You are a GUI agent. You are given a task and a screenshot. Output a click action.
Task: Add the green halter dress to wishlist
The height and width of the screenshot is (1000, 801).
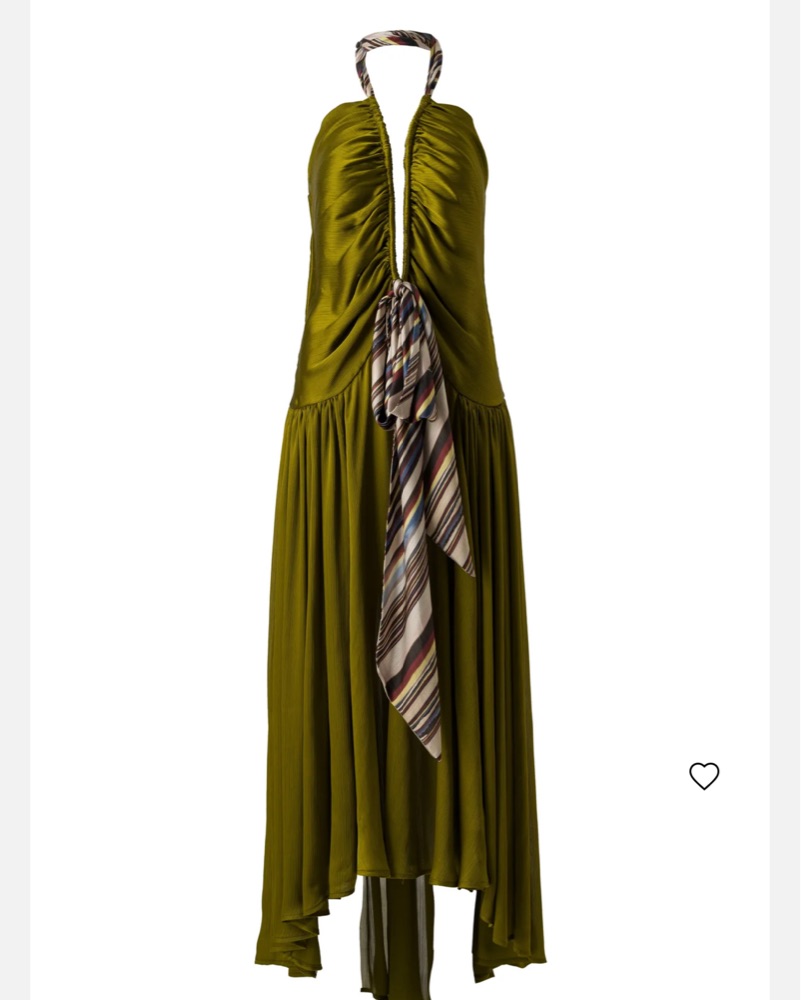click(704, 776)
